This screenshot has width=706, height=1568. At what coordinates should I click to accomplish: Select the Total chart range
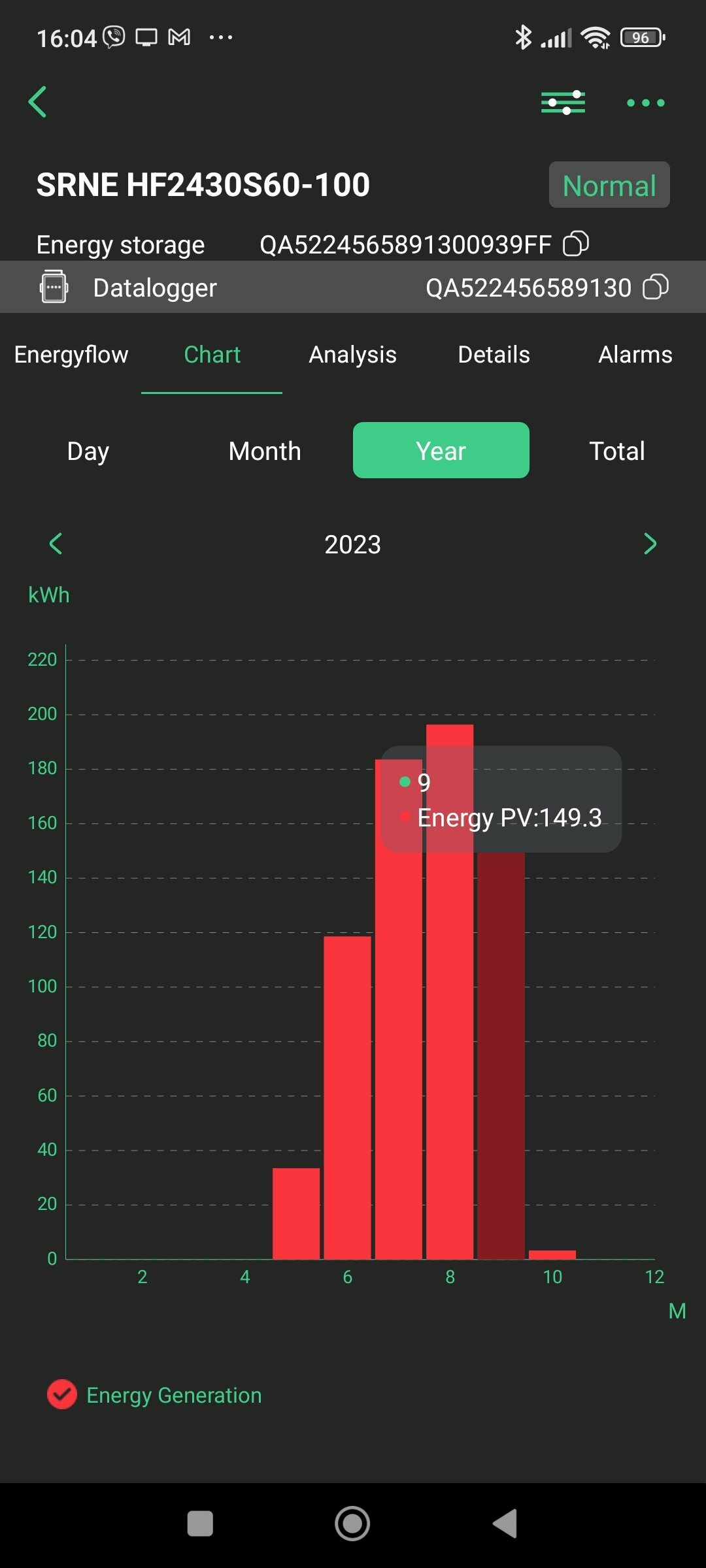pyautogui.click(x=617, y=451)
